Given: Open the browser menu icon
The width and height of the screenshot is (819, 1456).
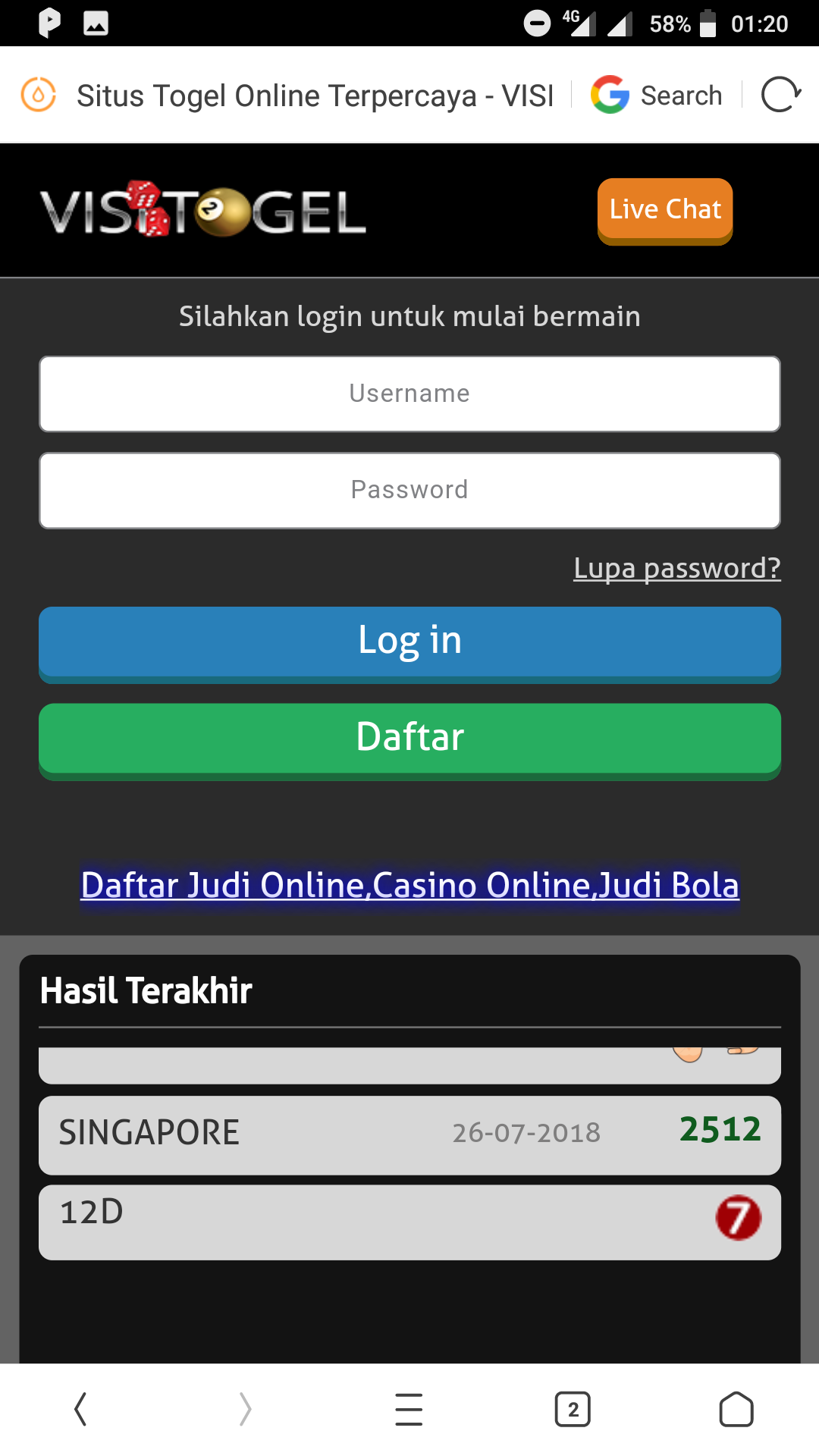Looking at the screenshot, I should (x=409, y=1409).
